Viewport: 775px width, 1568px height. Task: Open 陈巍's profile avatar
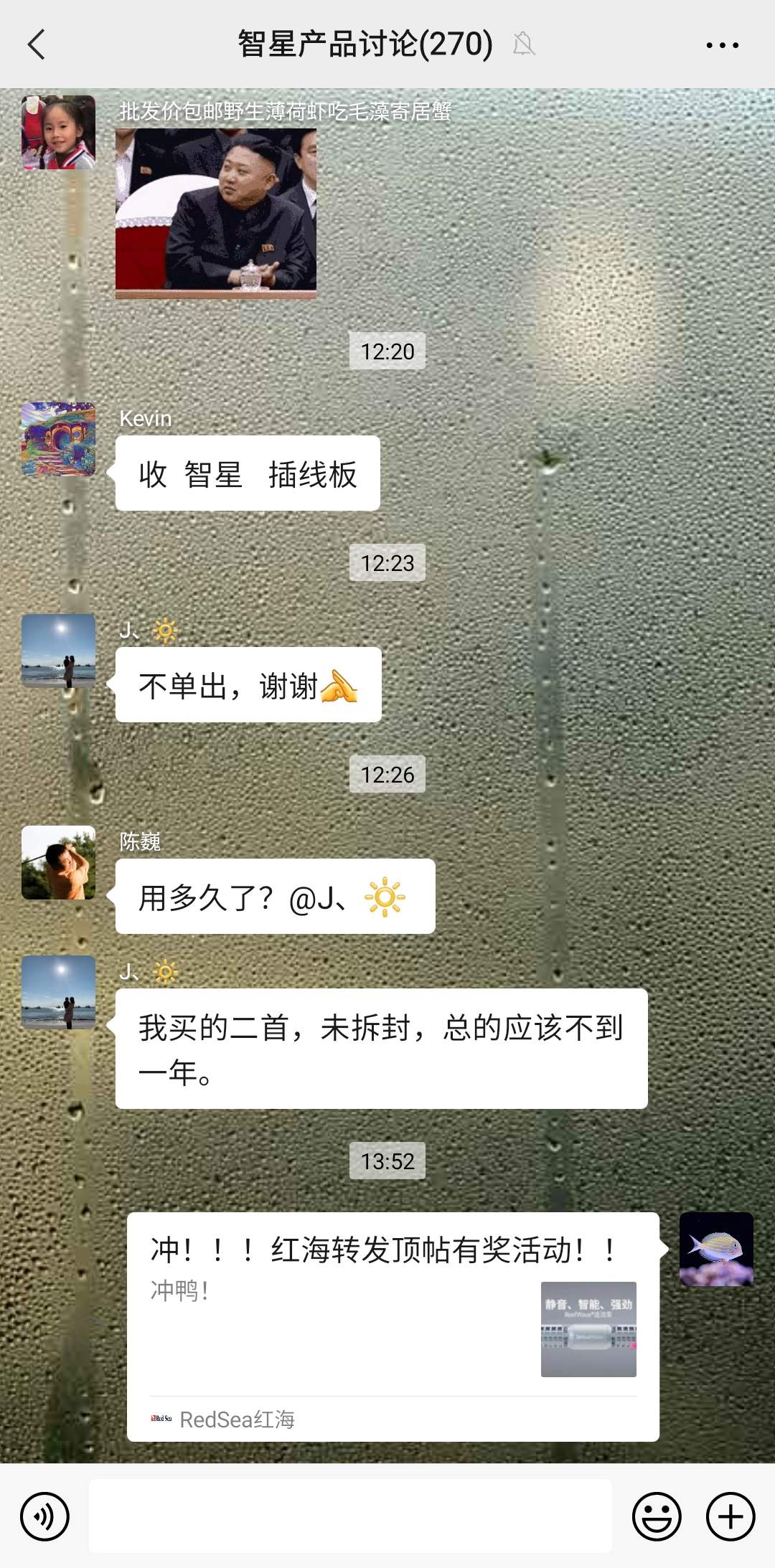[x=58, y=862]
